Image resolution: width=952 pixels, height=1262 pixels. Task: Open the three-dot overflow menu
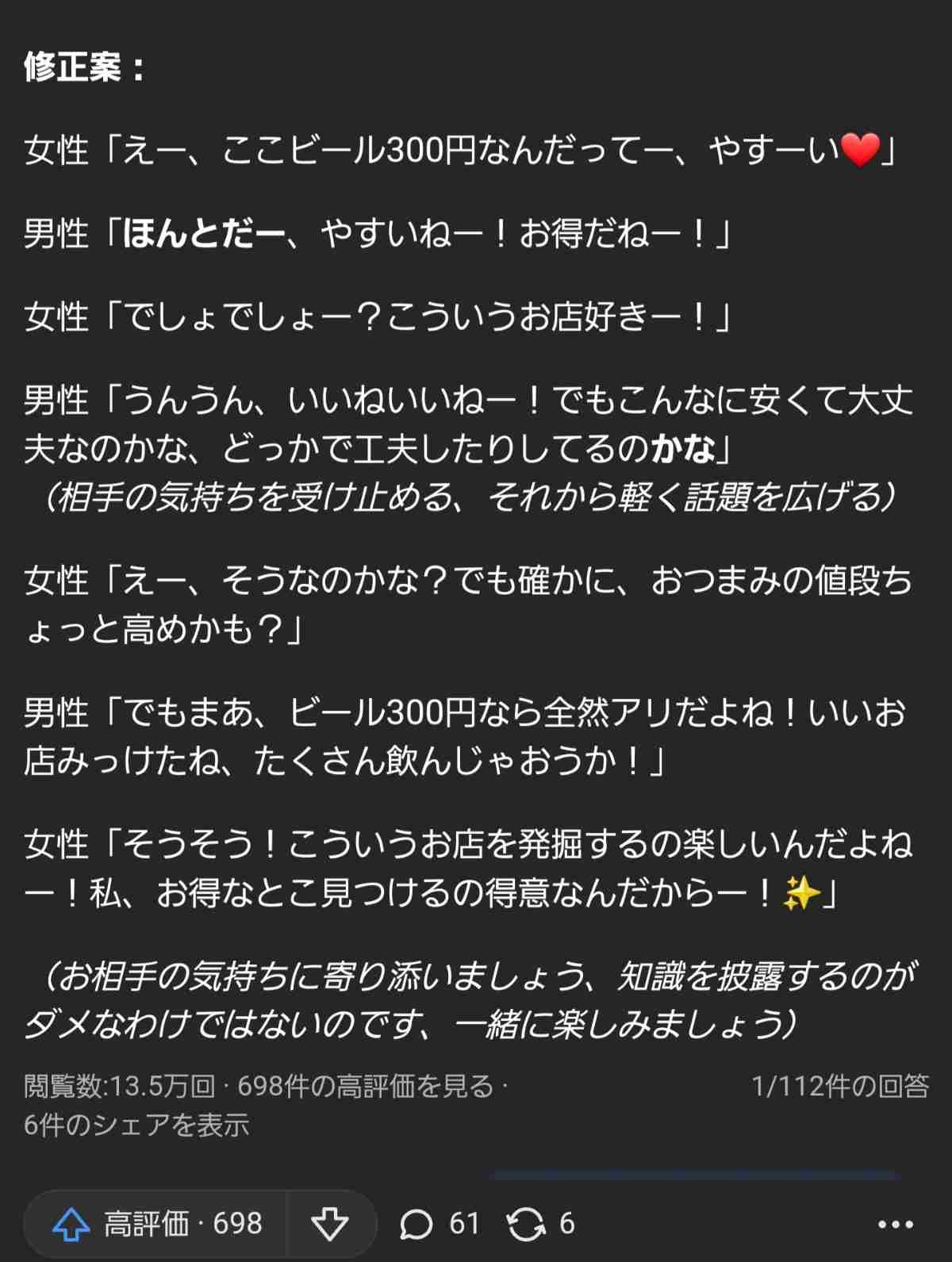[x=896, y=1225]
